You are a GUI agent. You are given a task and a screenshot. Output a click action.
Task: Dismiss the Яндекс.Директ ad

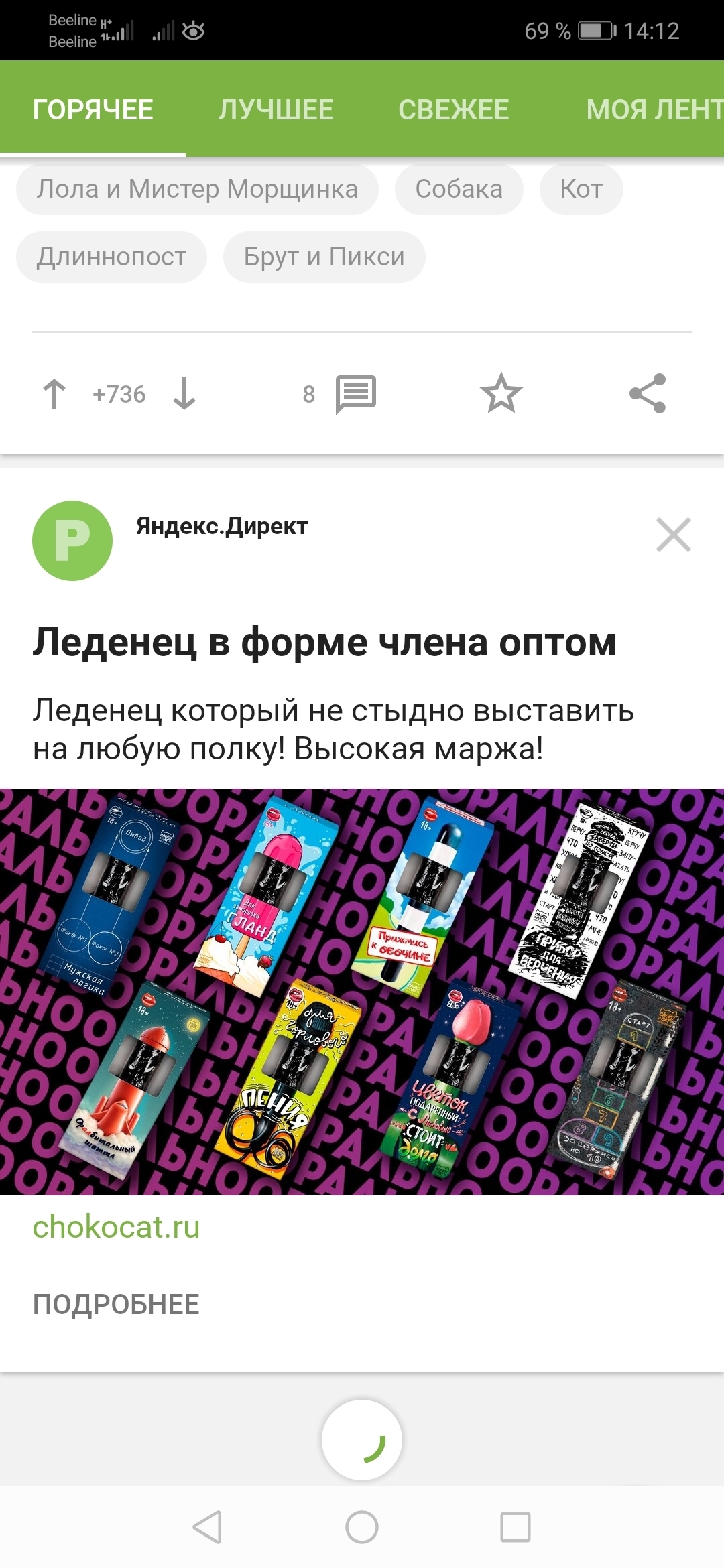pyautogui.click(x=673, y=535)
